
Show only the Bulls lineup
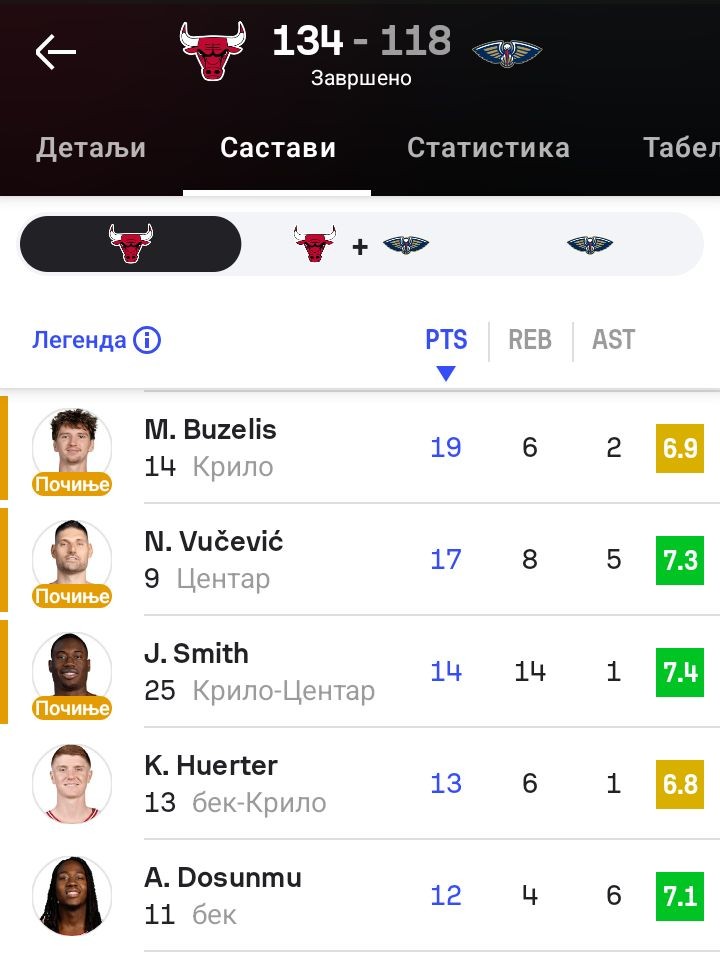(x=131, y=244)
